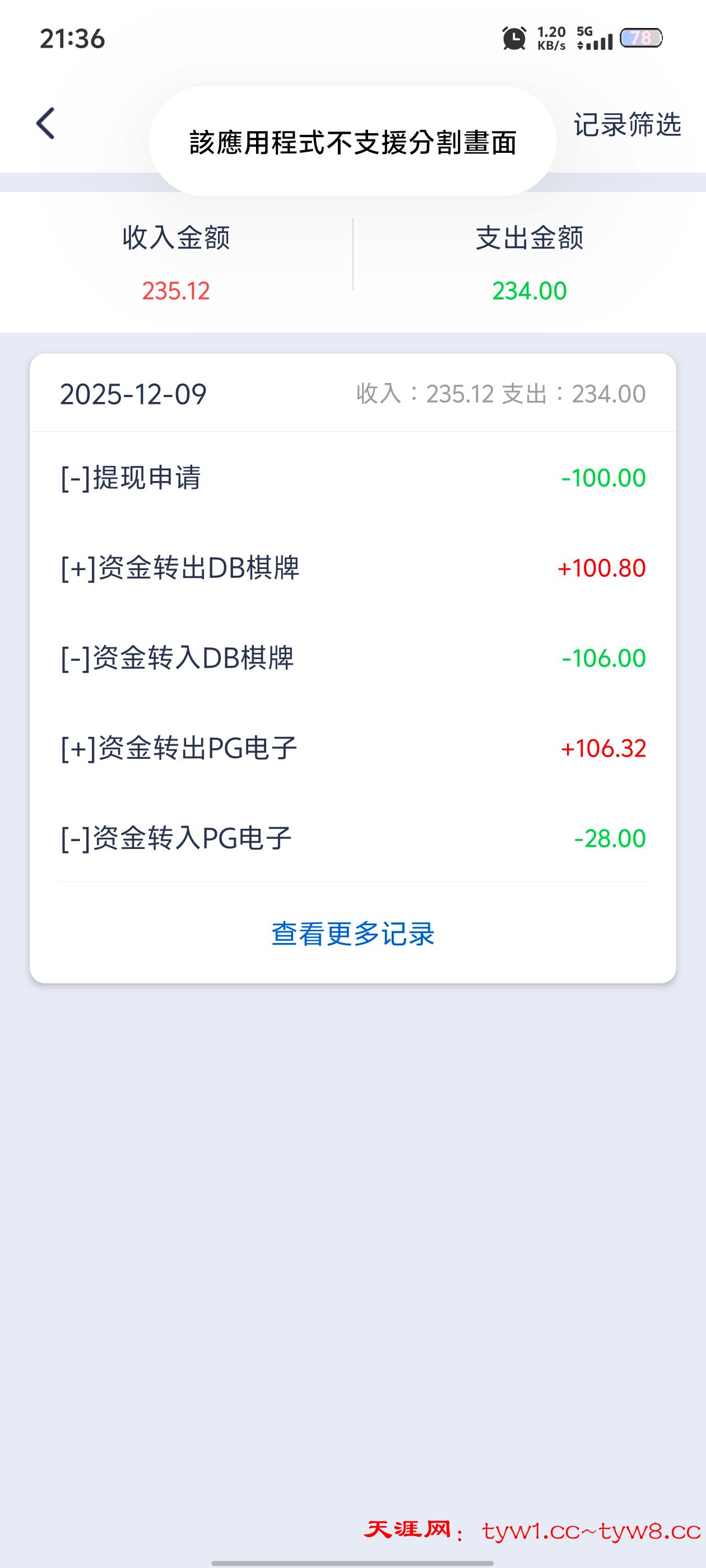Go back using the top-left arrow
Image resolution: width=706 pixels, height=1568 pixels.
click(x=46, y=124)
